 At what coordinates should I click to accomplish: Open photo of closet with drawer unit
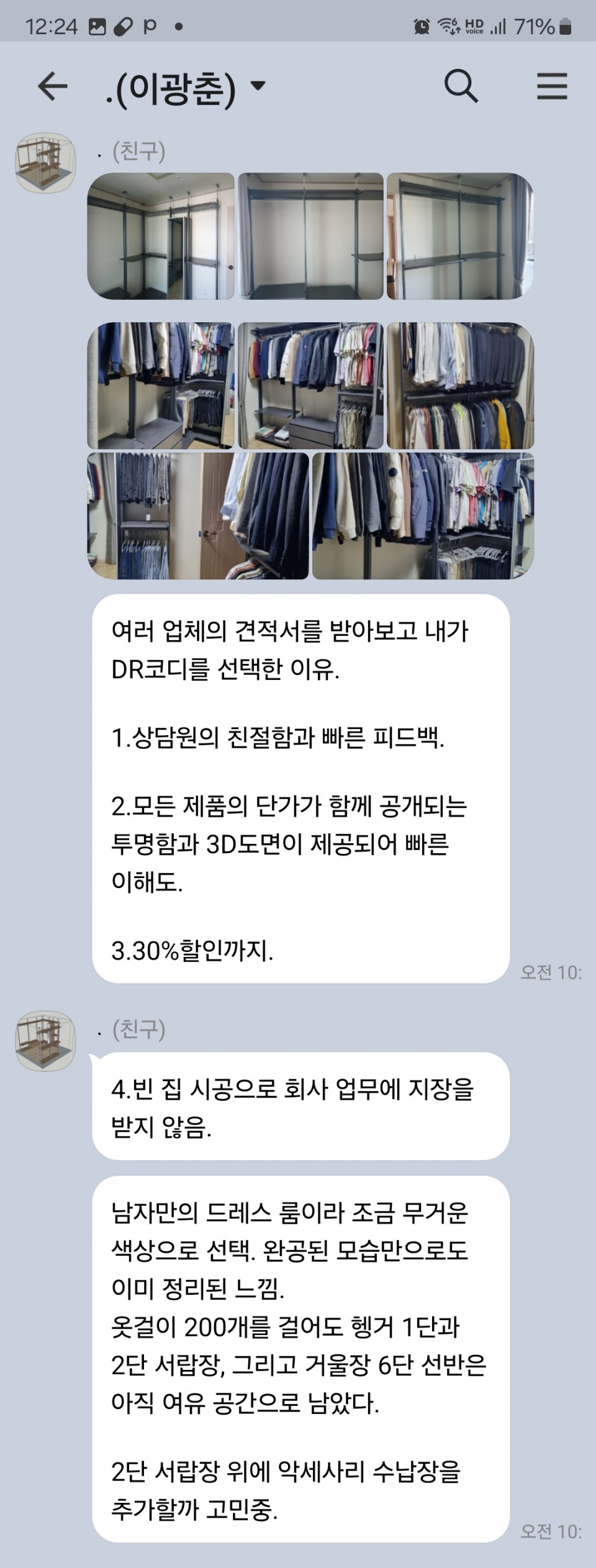310,386
